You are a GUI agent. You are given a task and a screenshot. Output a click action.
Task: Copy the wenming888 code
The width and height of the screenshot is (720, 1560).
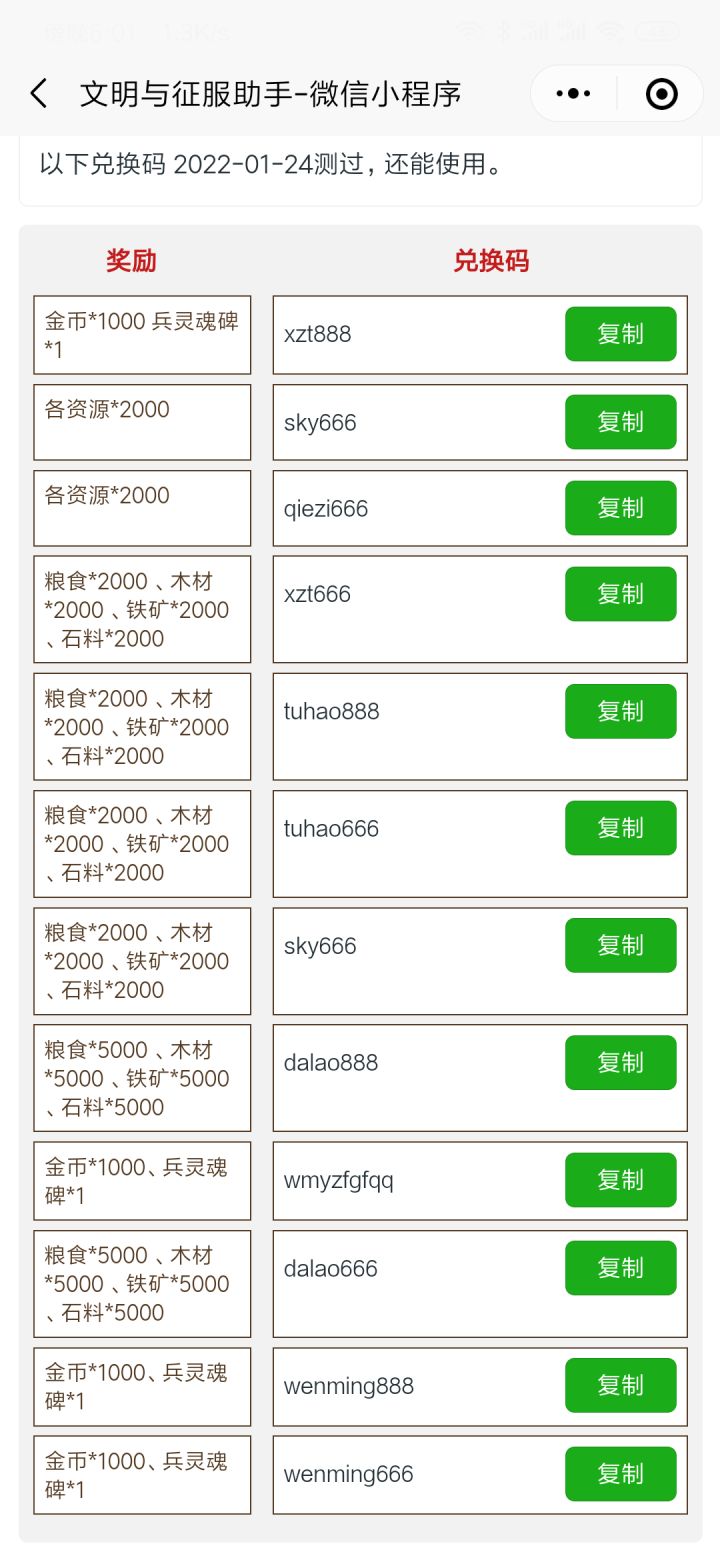620,1385
